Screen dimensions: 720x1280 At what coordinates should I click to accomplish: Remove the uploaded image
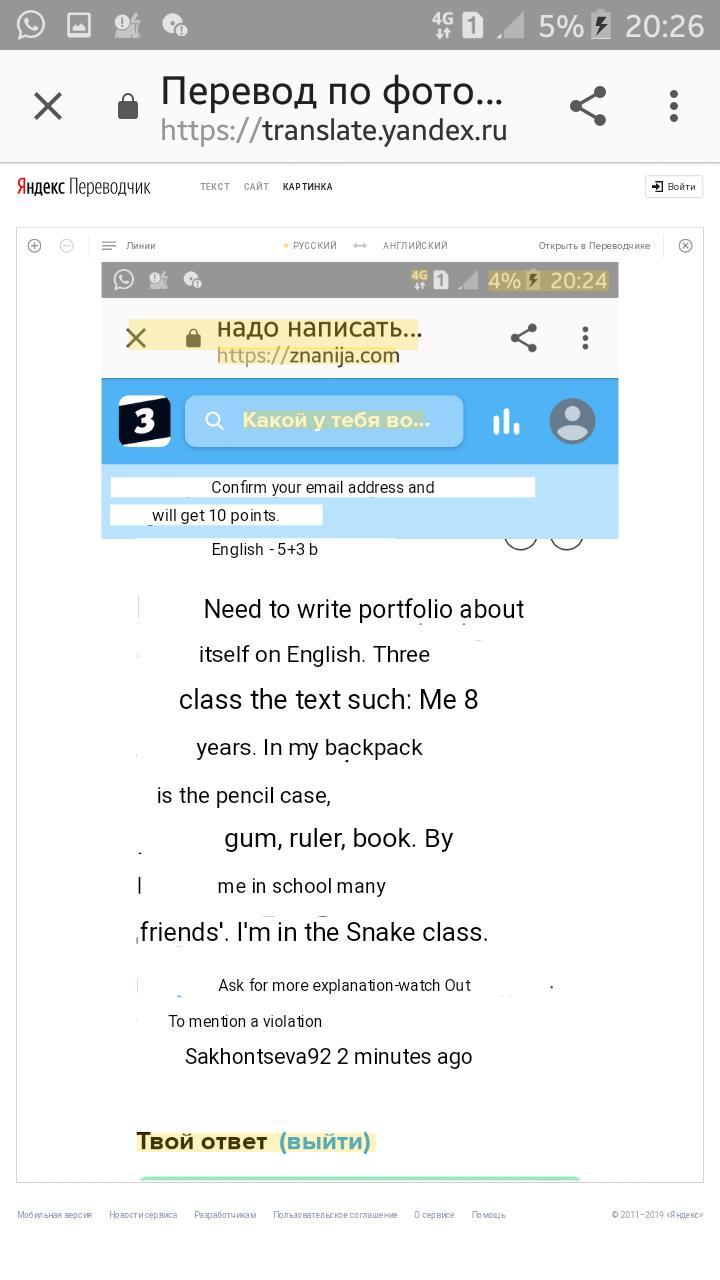[x=685, y=246]
